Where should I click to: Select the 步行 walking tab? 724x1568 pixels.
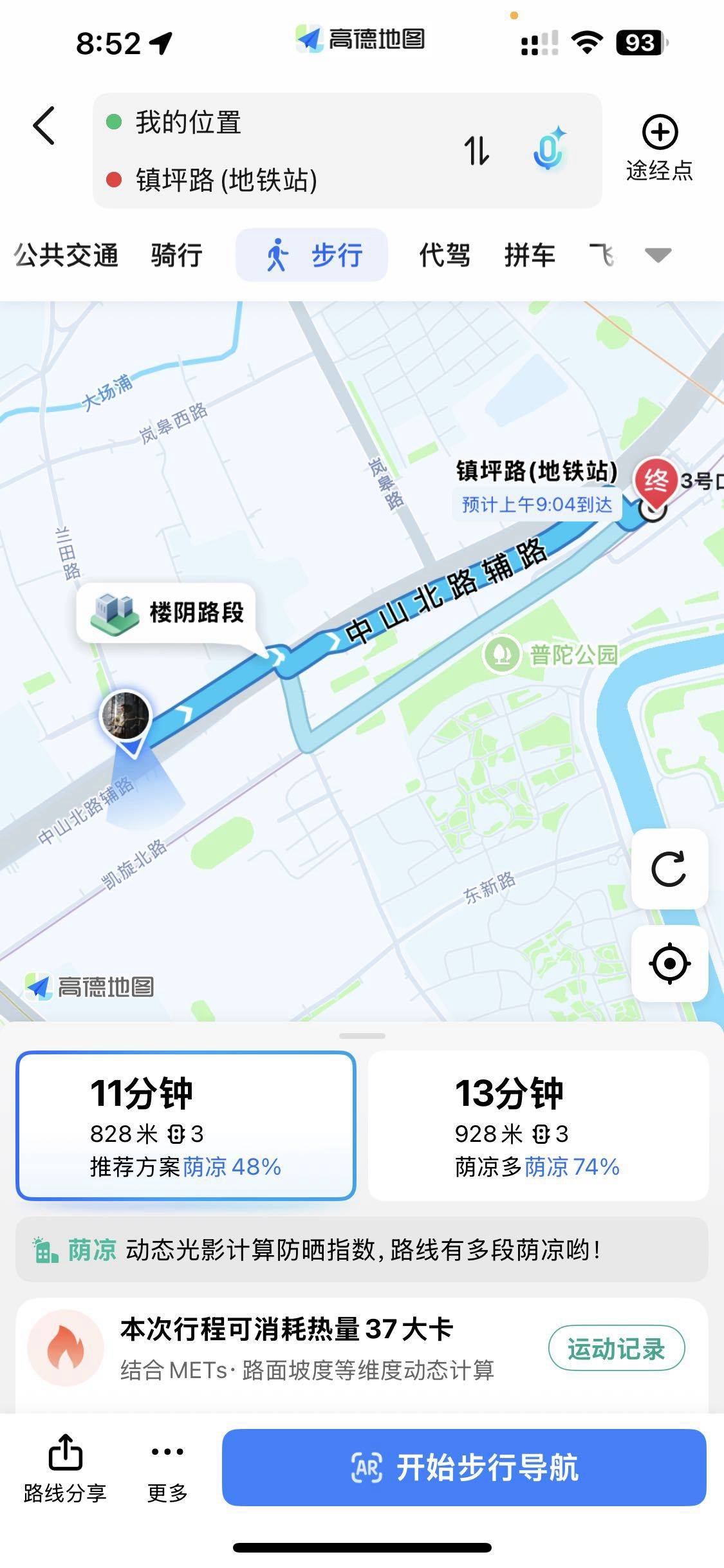click(x=312, y=255)
